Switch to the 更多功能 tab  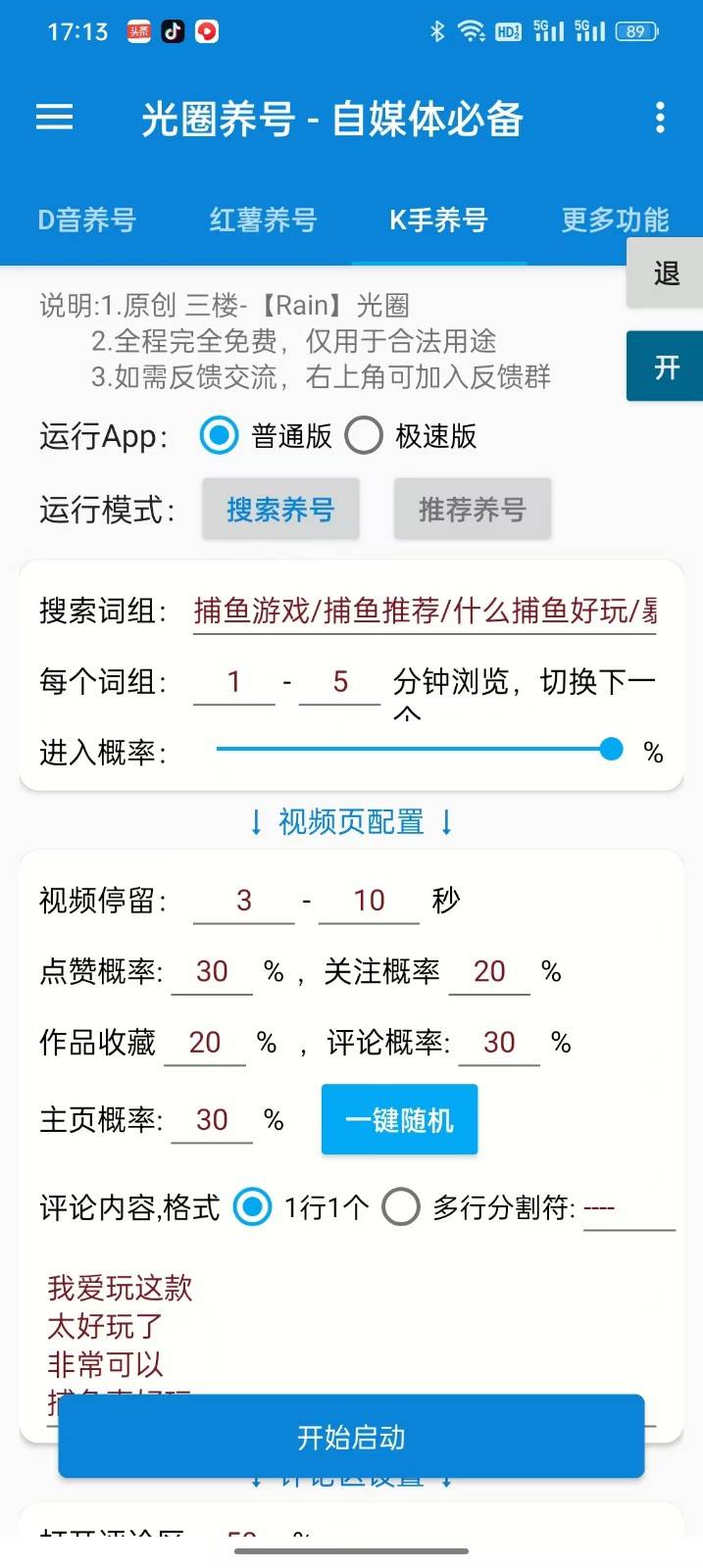click(615, 220)
